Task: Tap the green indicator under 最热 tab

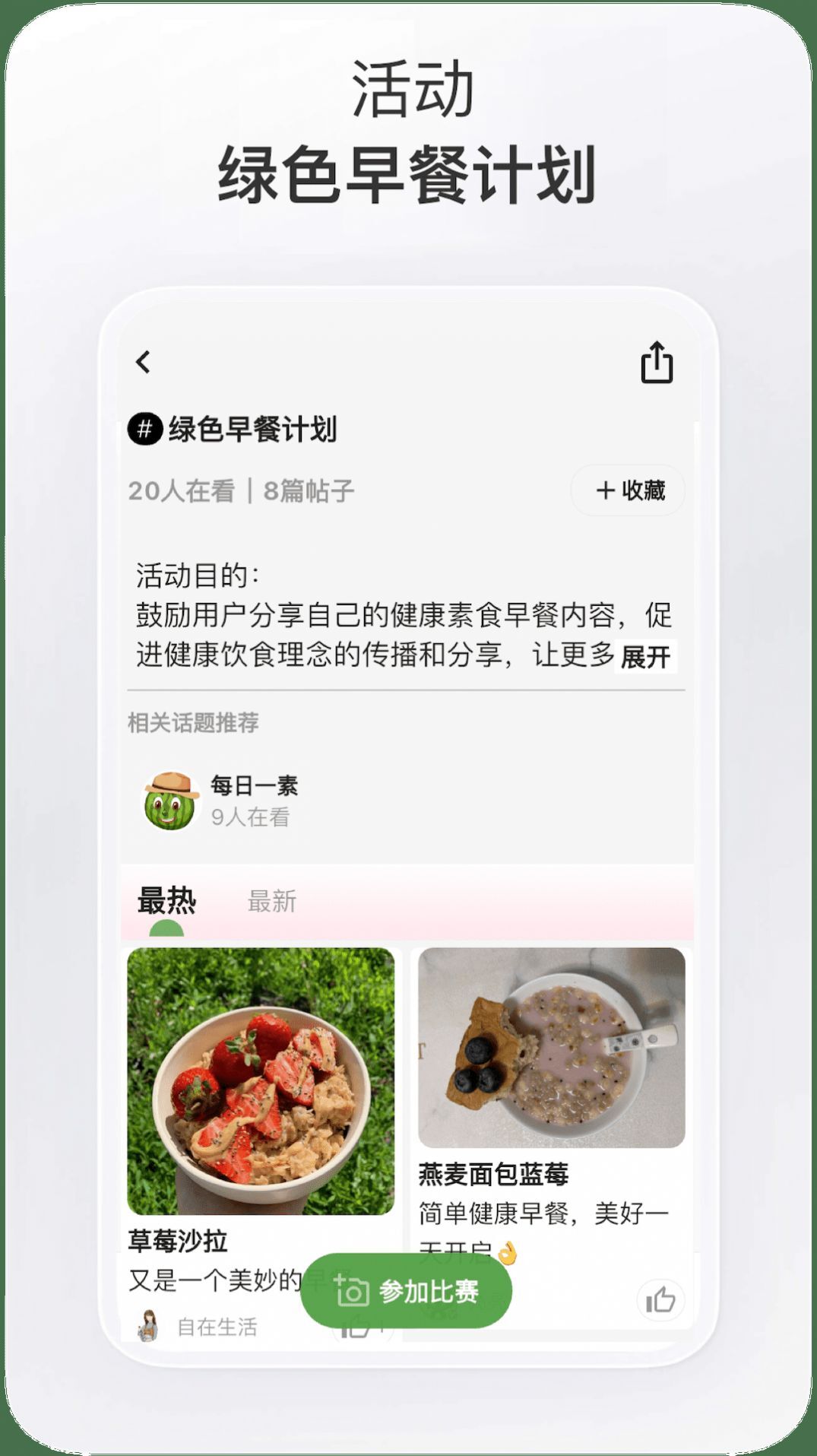Action: [x=167, y=930]
